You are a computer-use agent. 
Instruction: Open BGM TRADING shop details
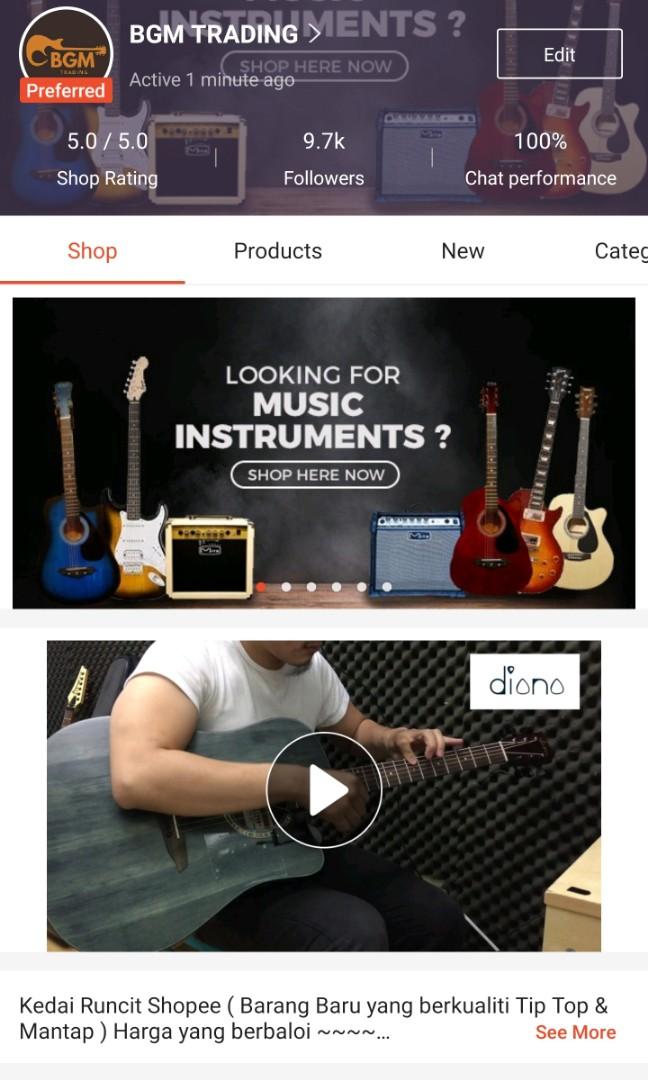coord(225,34)
